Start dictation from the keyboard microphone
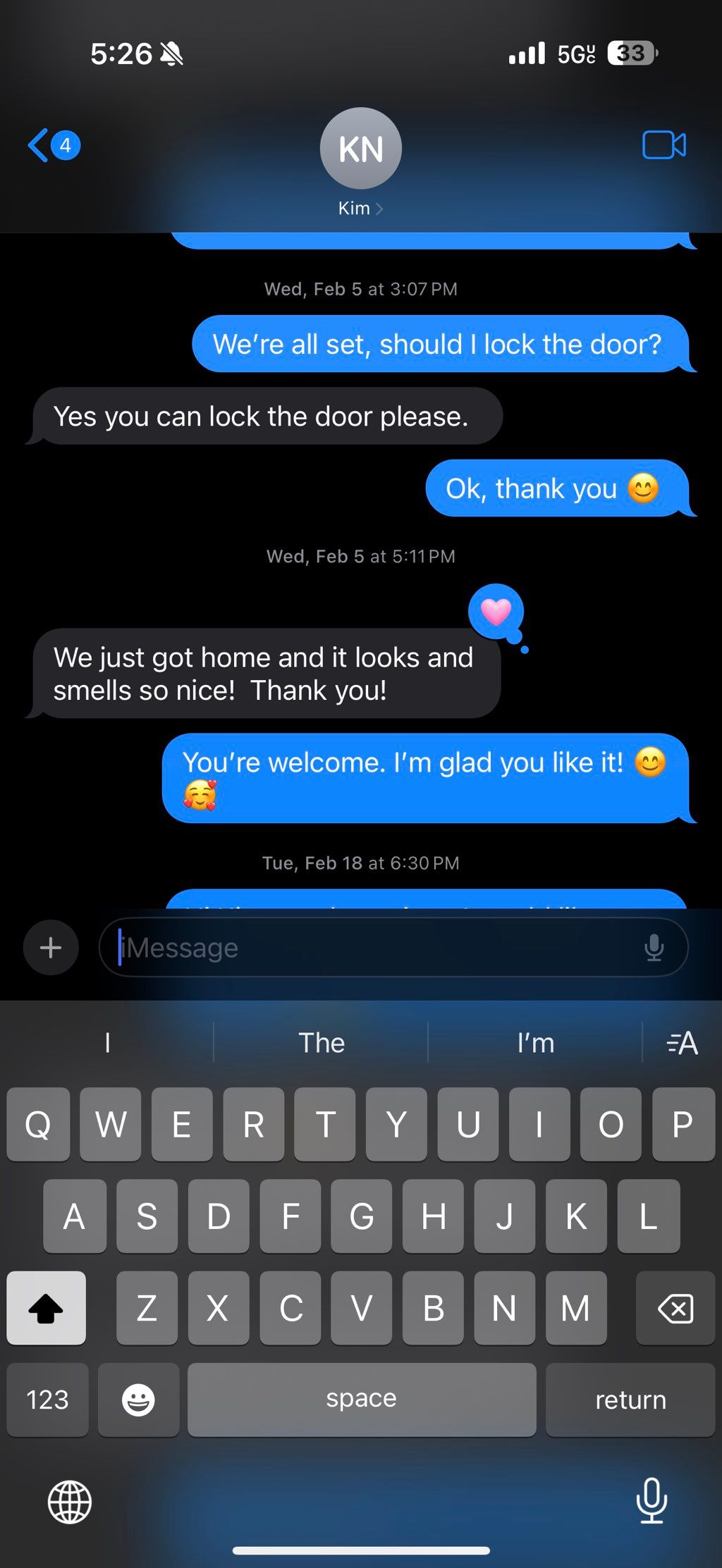The width and height of the screenshot is (722, 1568). click(x=651, y=1500)
